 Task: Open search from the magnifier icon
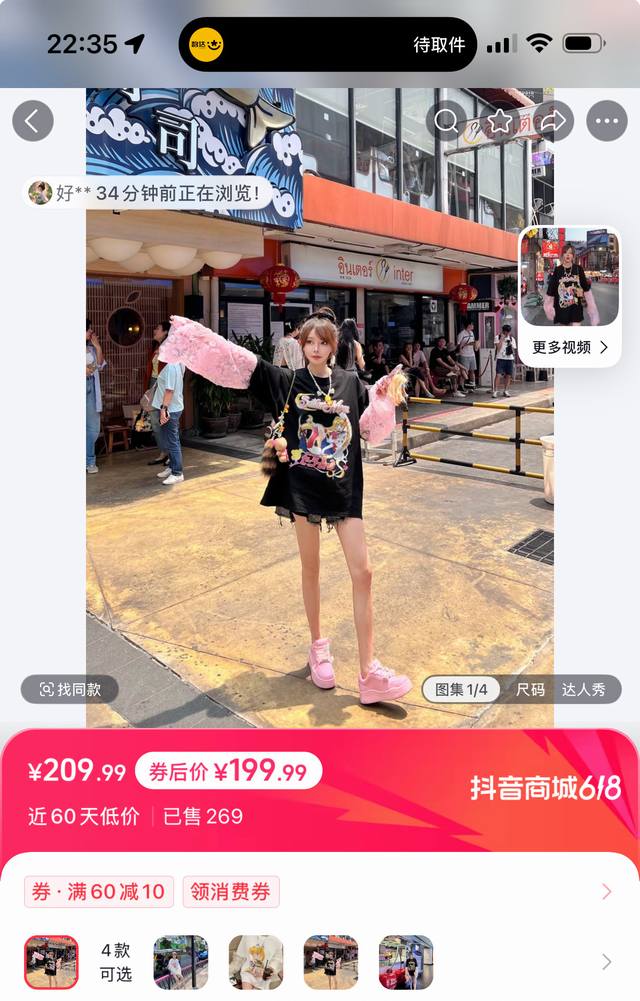[x=446, y=121]
